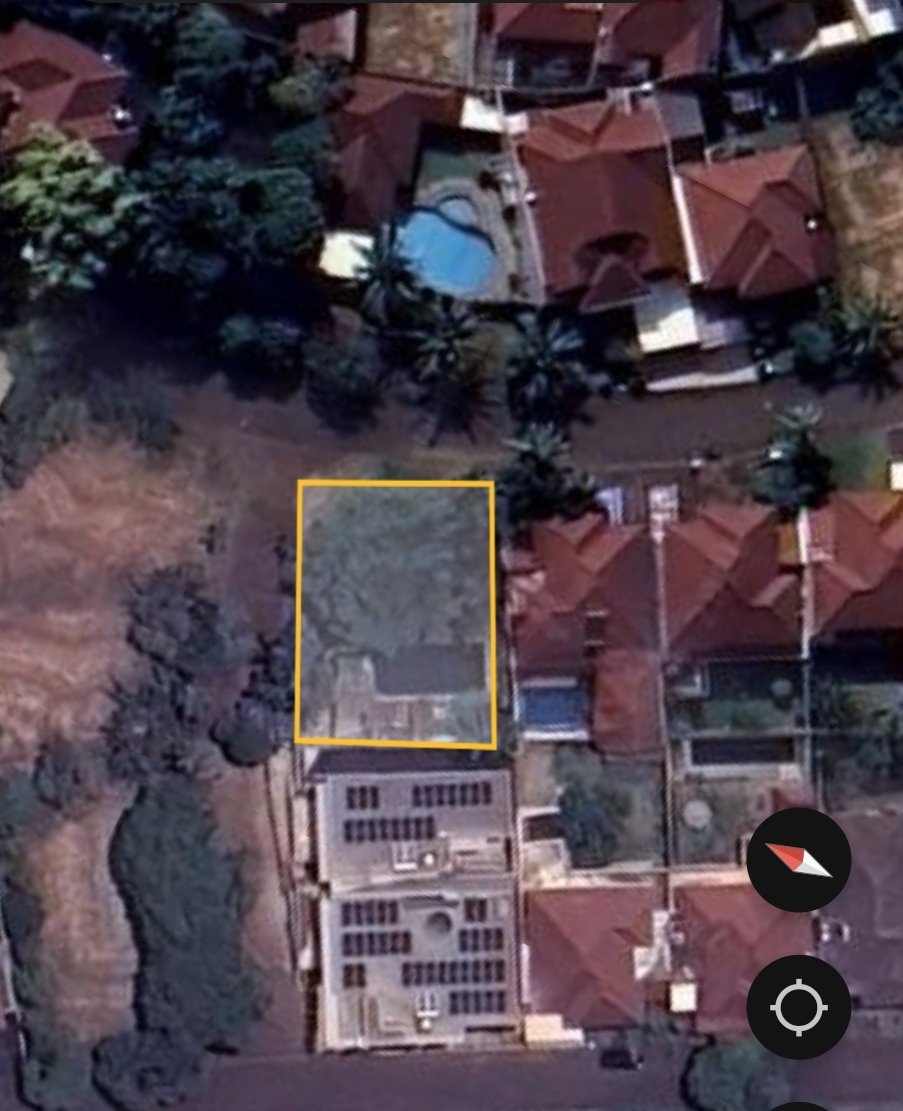903x1111 pixels.
Task: Tap the compass to reset map orientation
Action: (798, 860)
